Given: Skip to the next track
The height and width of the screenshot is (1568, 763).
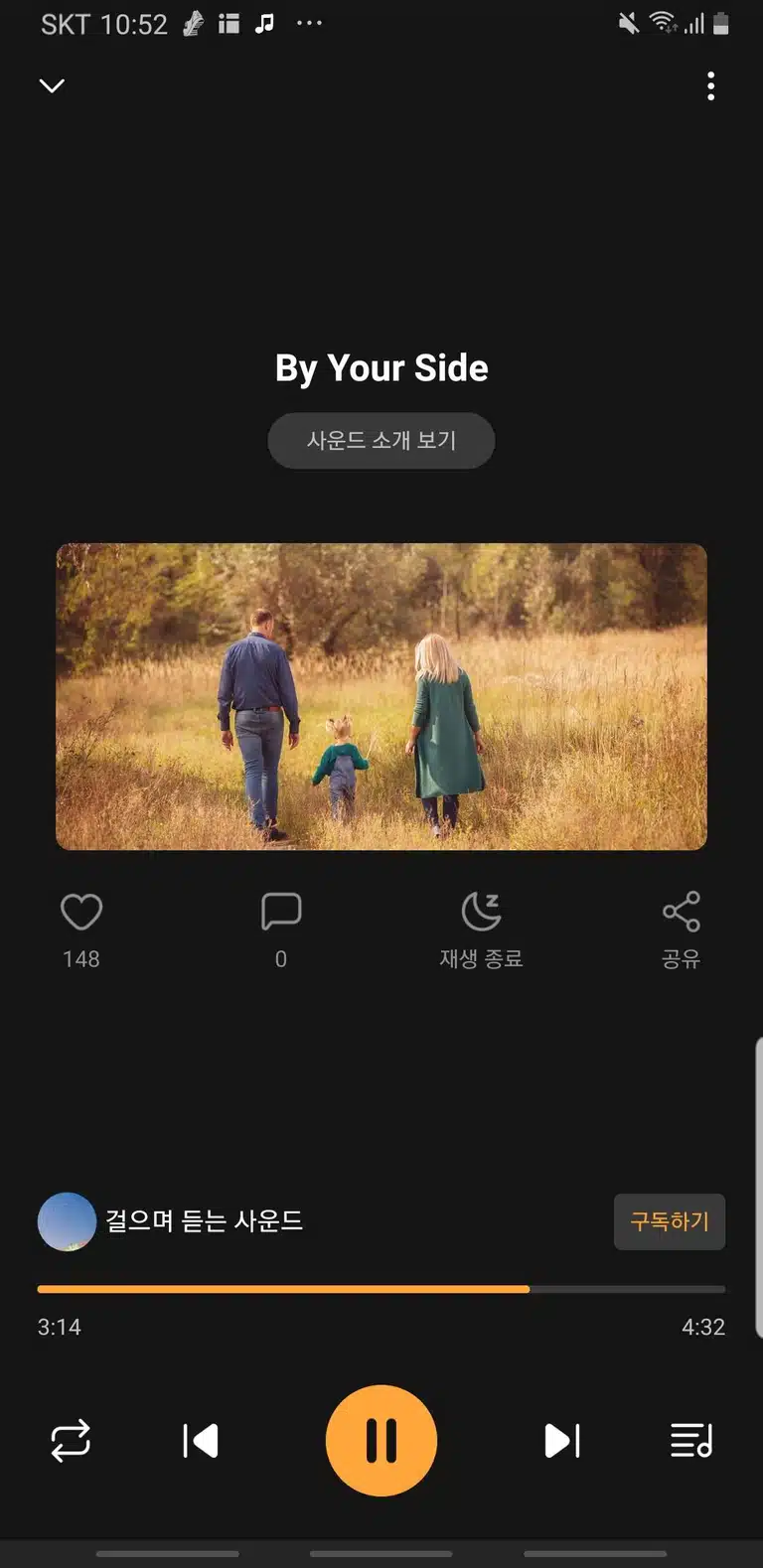Looking at the screenshot, I should click(x=562, y=1441).
